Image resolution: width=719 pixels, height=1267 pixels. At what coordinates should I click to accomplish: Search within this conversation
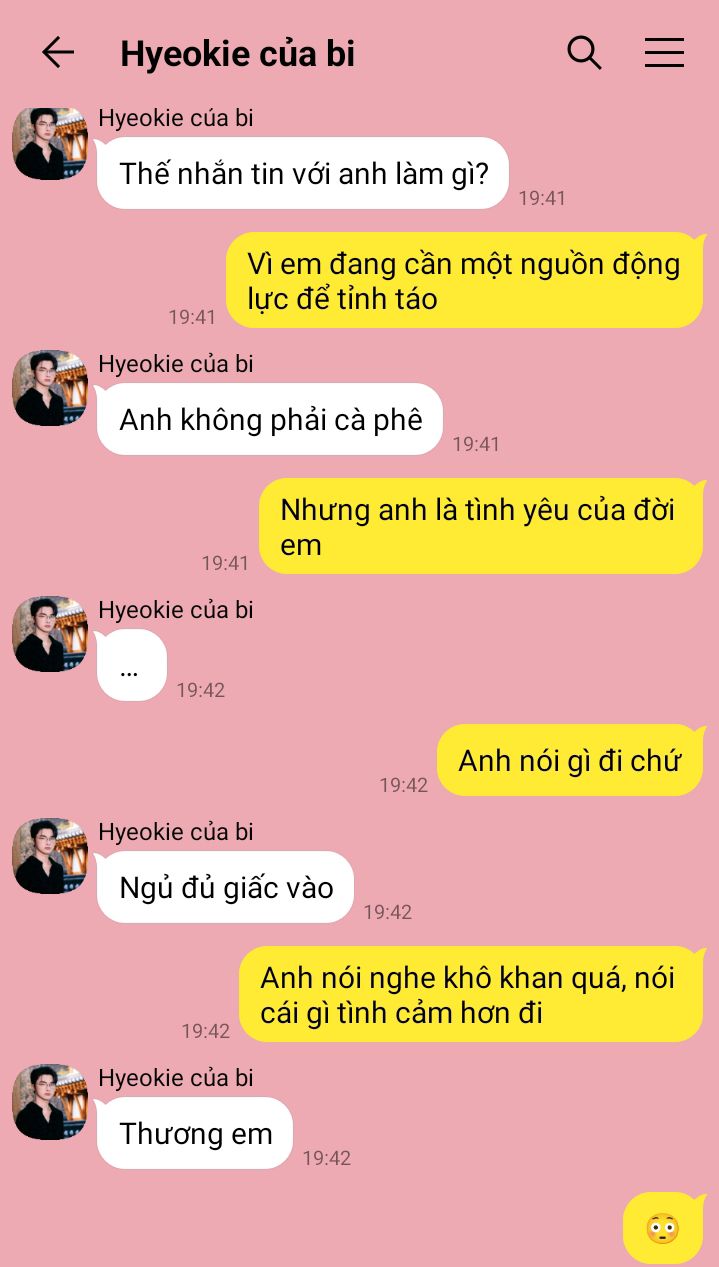coord(584,52)
